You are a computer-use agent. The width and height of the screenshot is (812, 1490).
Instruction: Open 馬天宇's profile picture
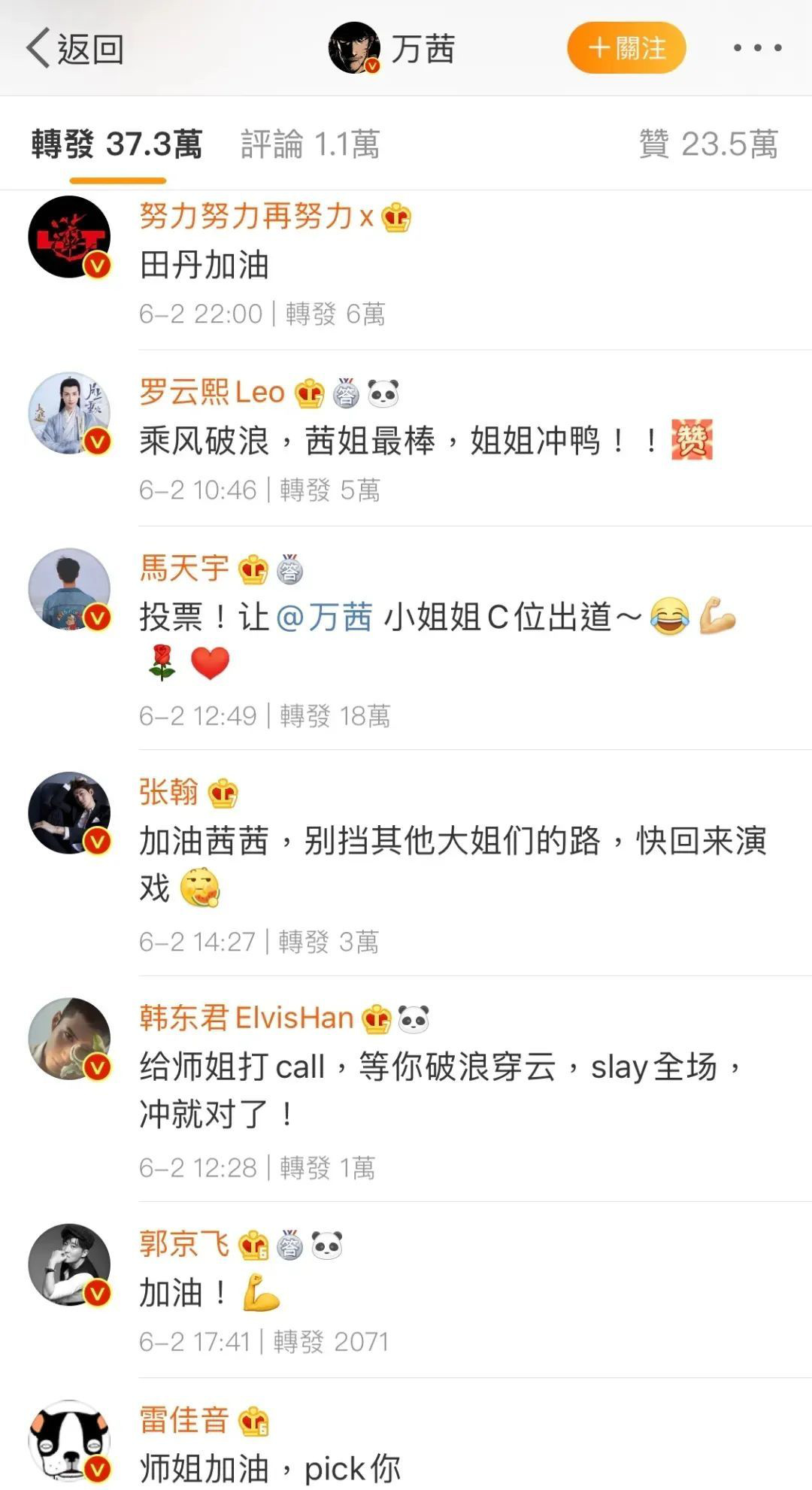[69, 589]
